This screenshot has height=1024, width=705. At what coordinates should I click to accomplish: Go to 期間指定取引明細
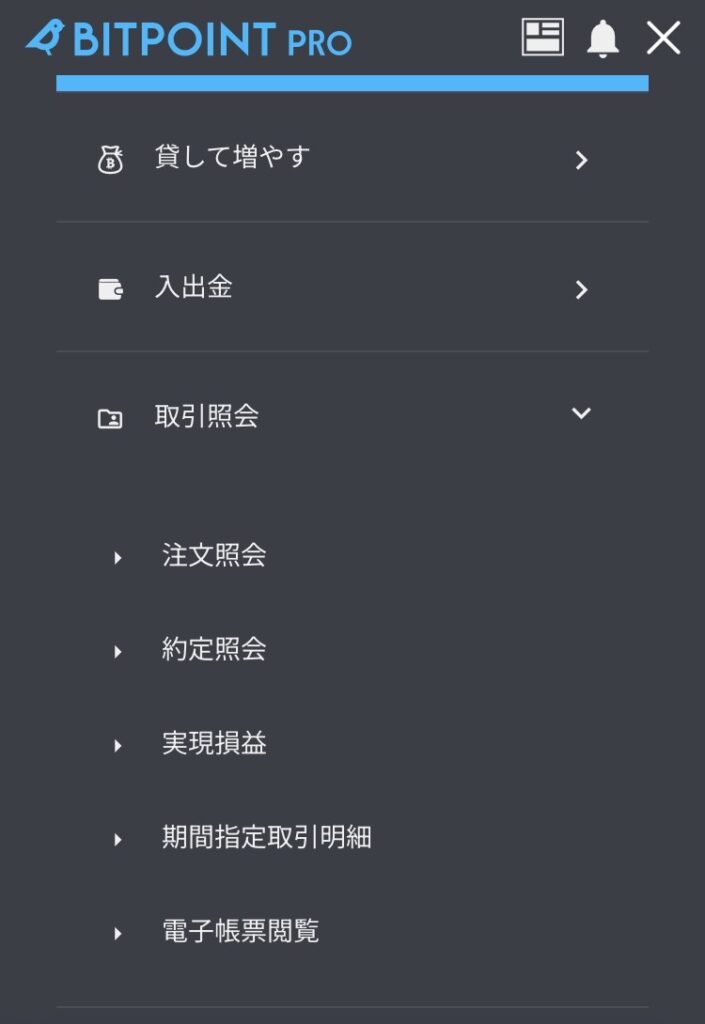[266, 838]
